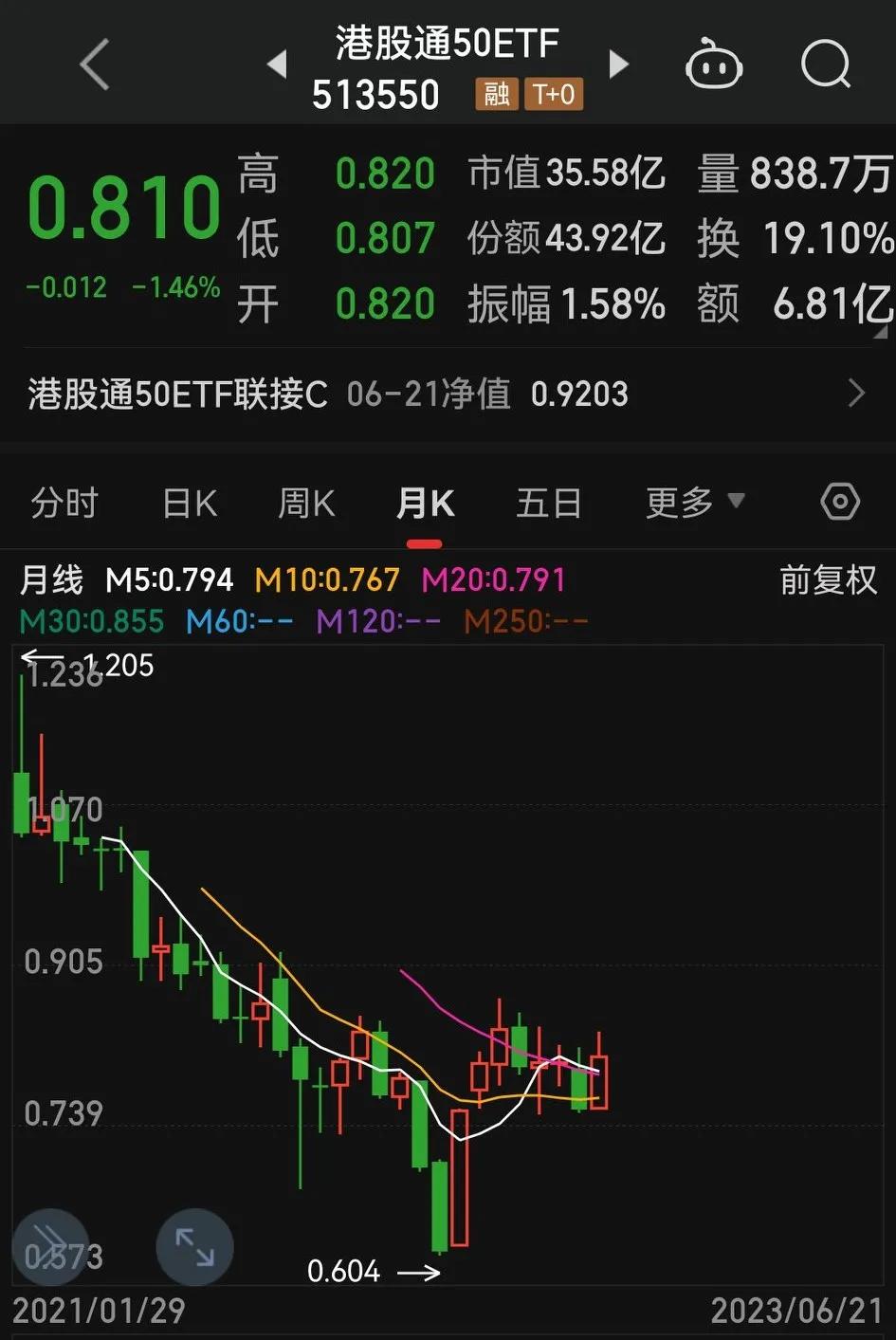Go back using the back arrow

click(93, 64)
